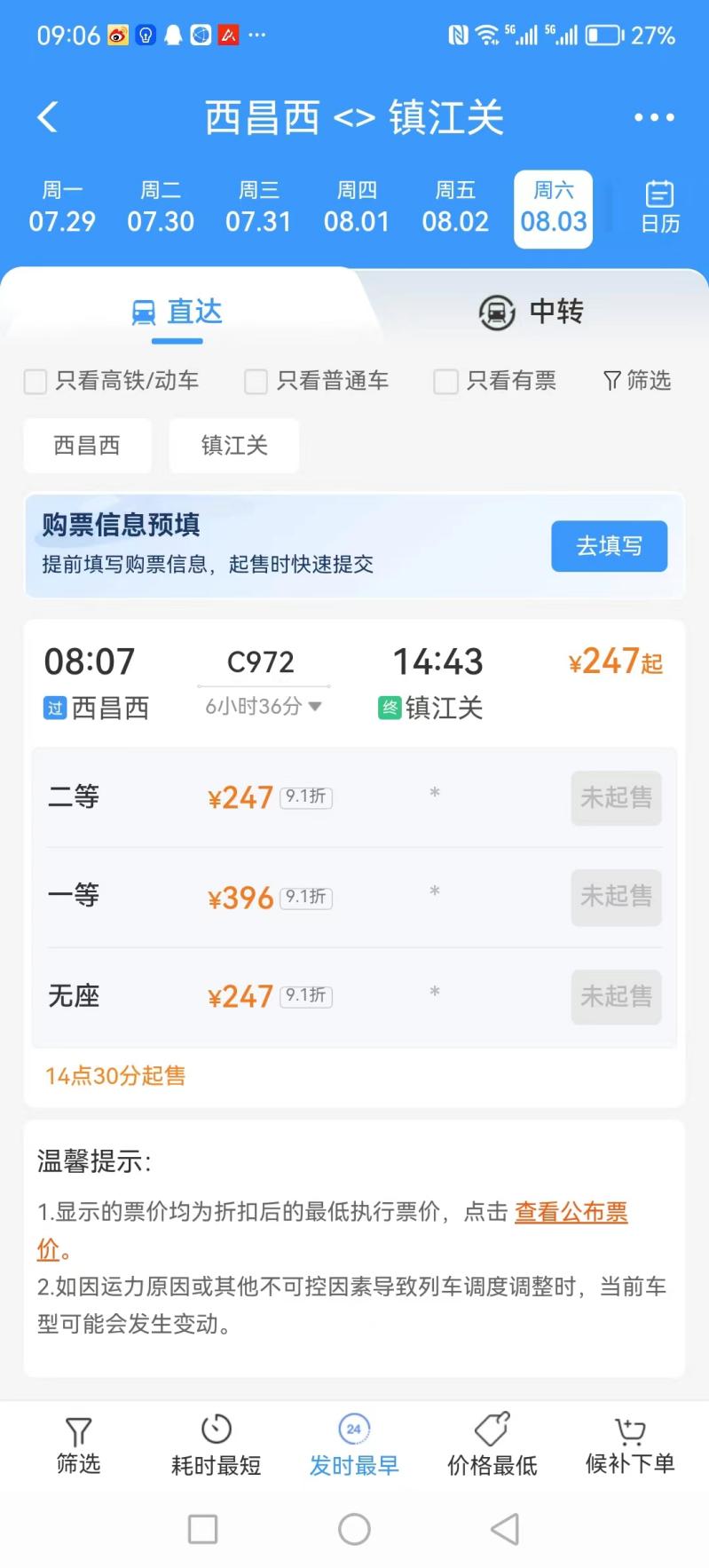The width and height of the screenshot is (709, 1568).
Task: Select the 镇江关 station chip
Action: click(234, 446)
